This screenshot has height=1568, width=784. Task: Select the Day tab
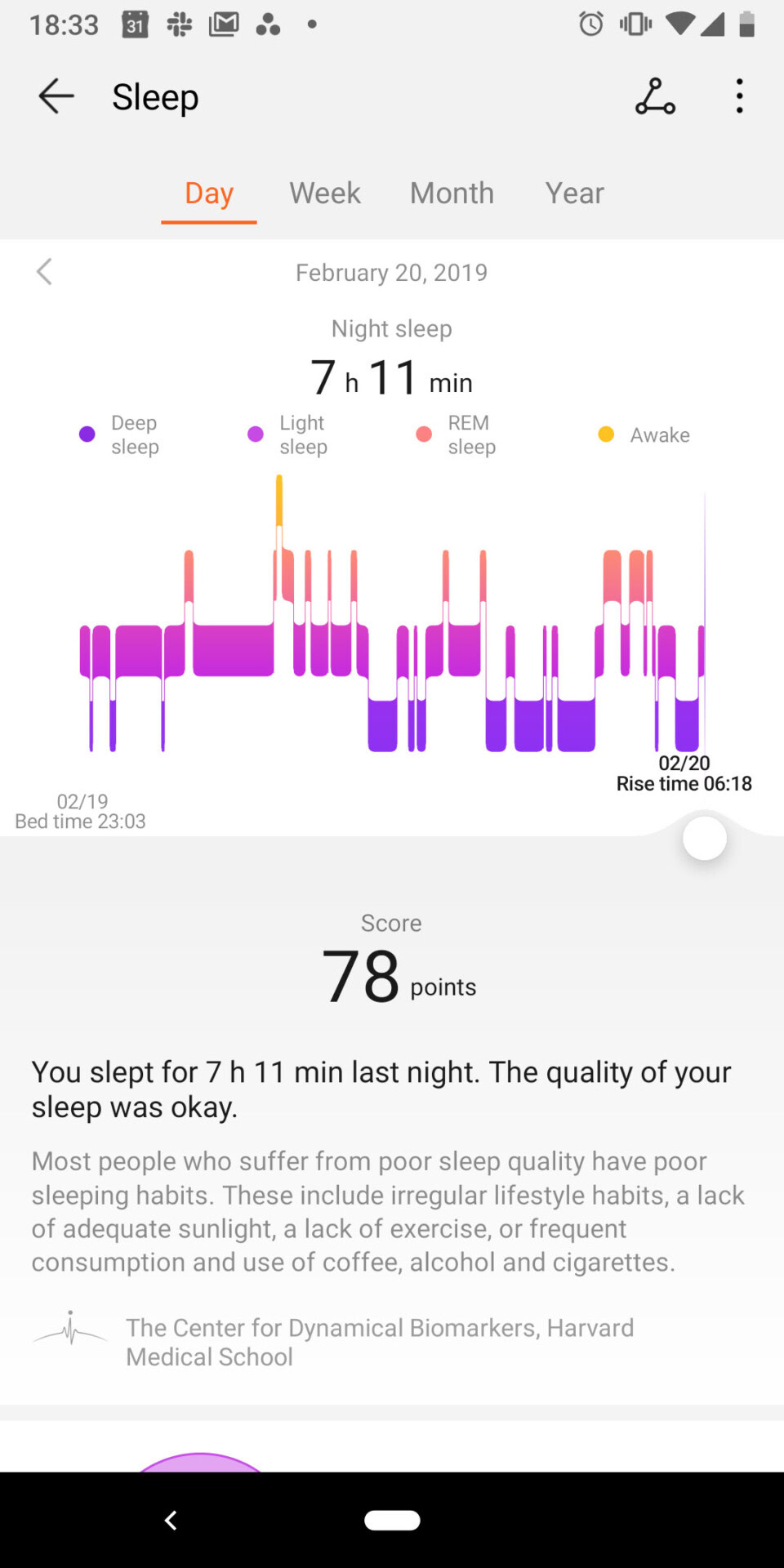coord(209,194)
